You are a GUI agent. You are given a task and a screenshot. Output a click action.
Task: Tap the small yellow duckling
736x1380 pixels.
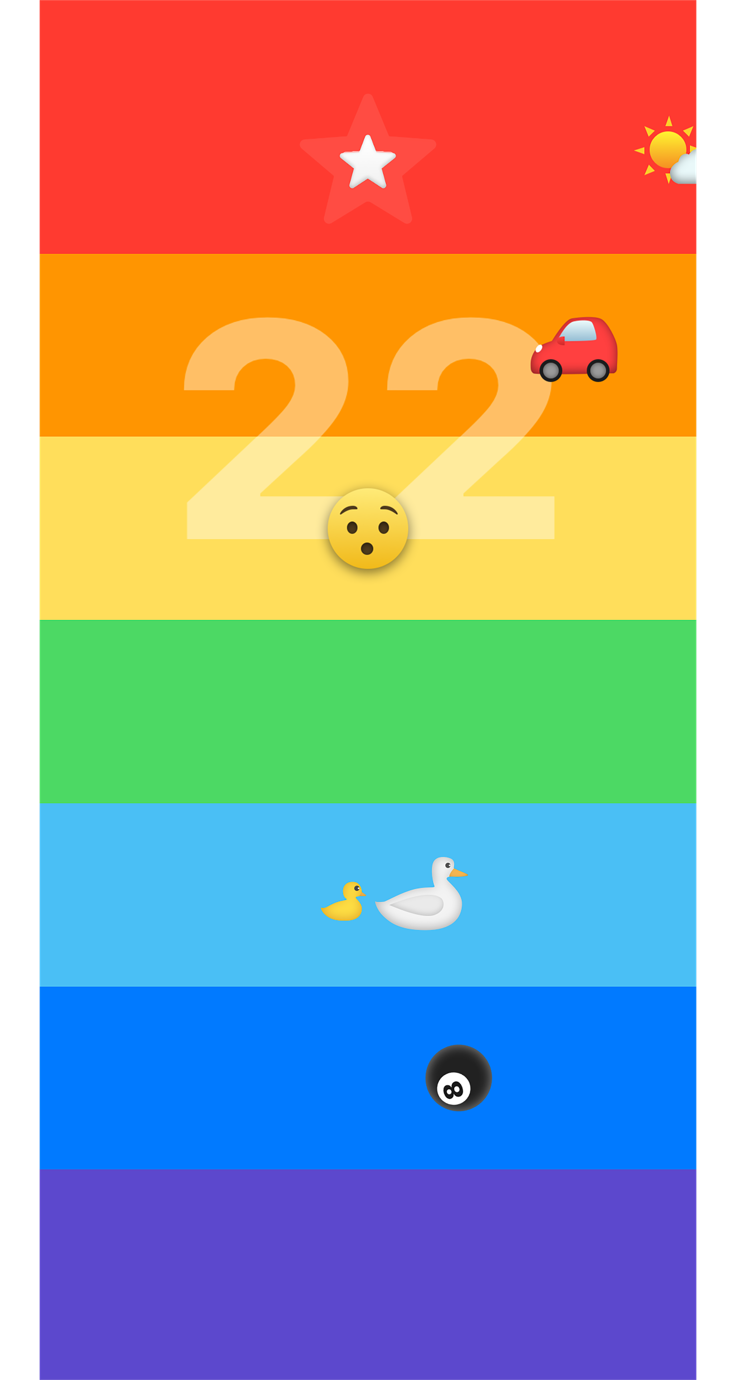(344, 902)
